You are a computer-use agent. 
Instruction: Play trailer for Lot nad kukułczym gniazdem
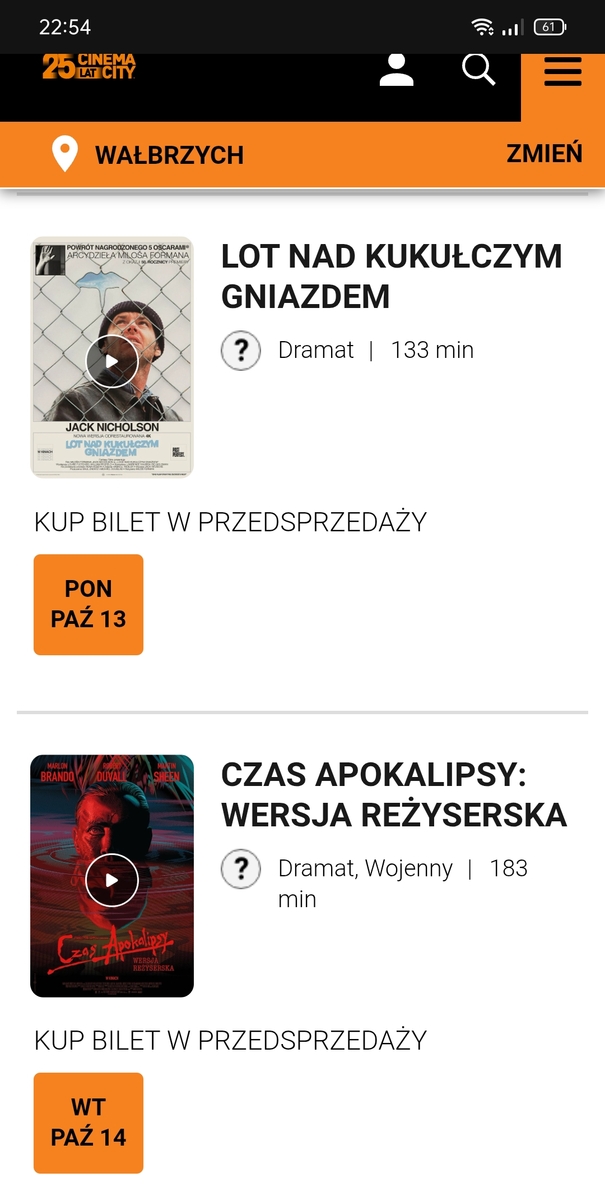[112, 361]
